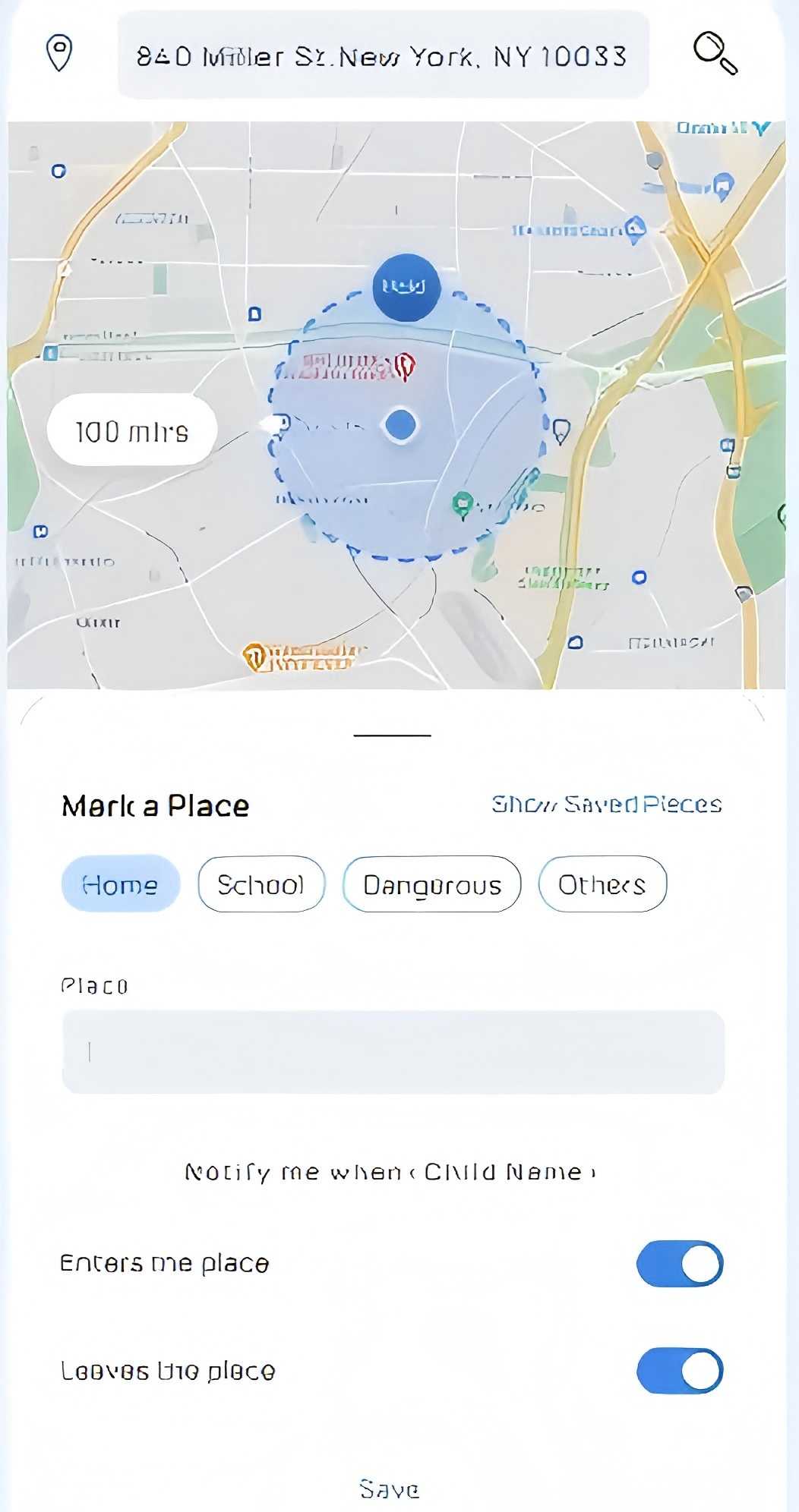
Task: Select the center dot of the geofence circle
Action: (402, 426)
